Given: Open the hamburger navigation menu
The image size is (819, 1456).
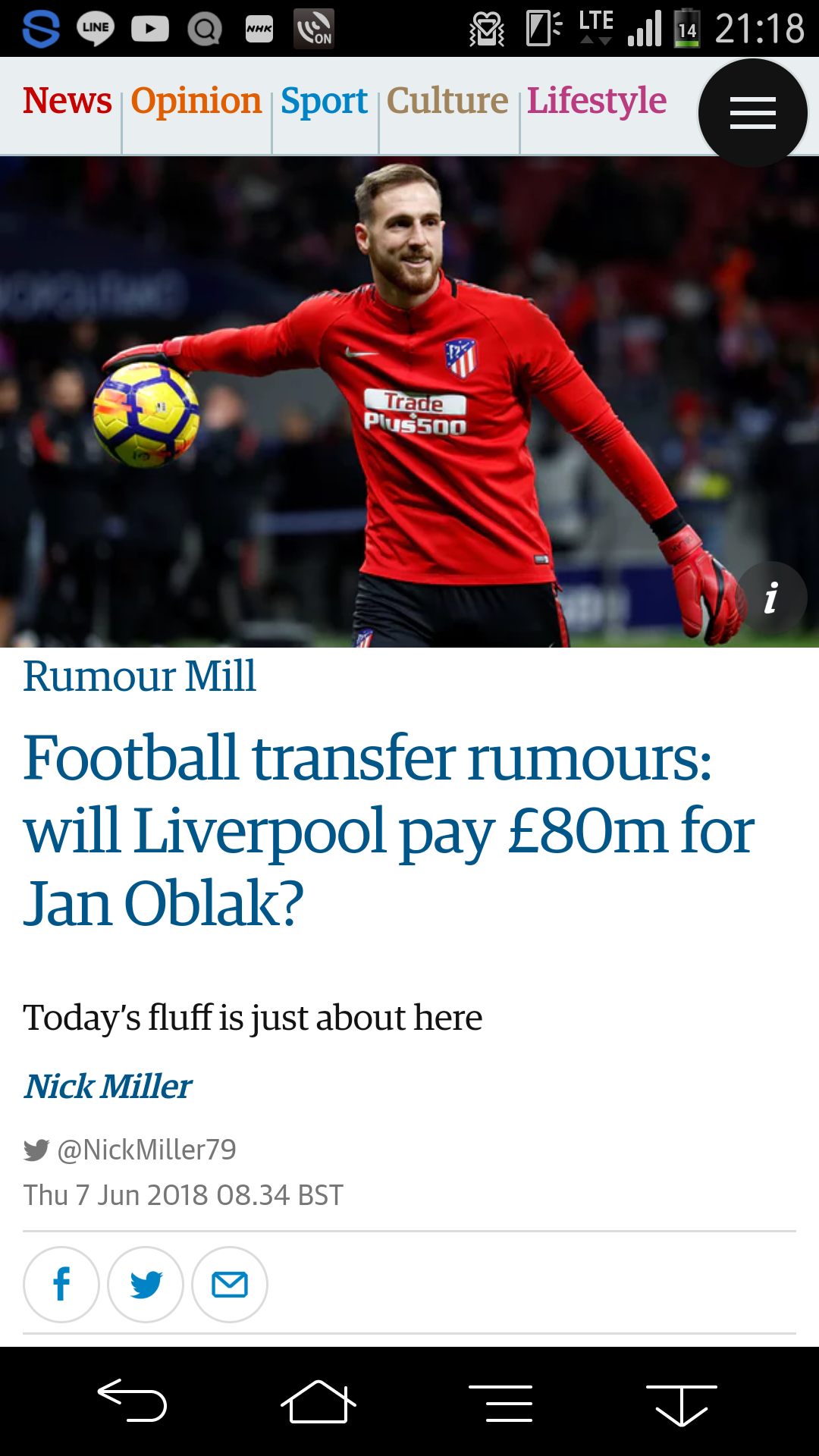Looking at the screenshot, I should tap(752, 113).
